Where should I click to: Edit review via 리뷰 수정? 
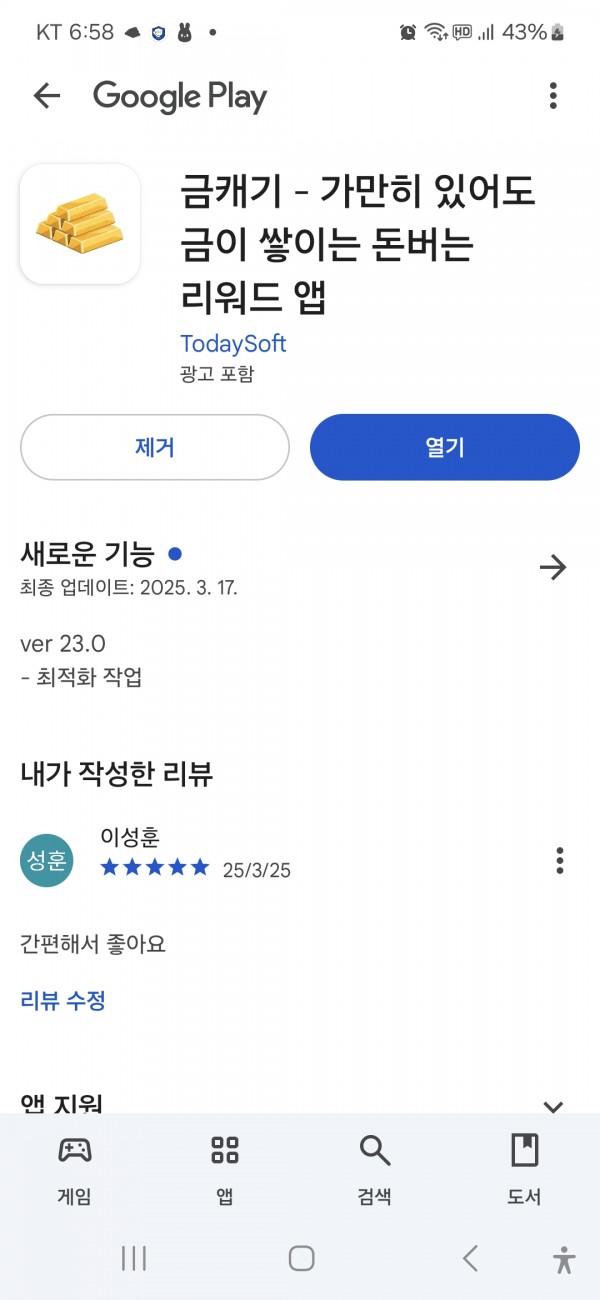tap(63, 1000)
